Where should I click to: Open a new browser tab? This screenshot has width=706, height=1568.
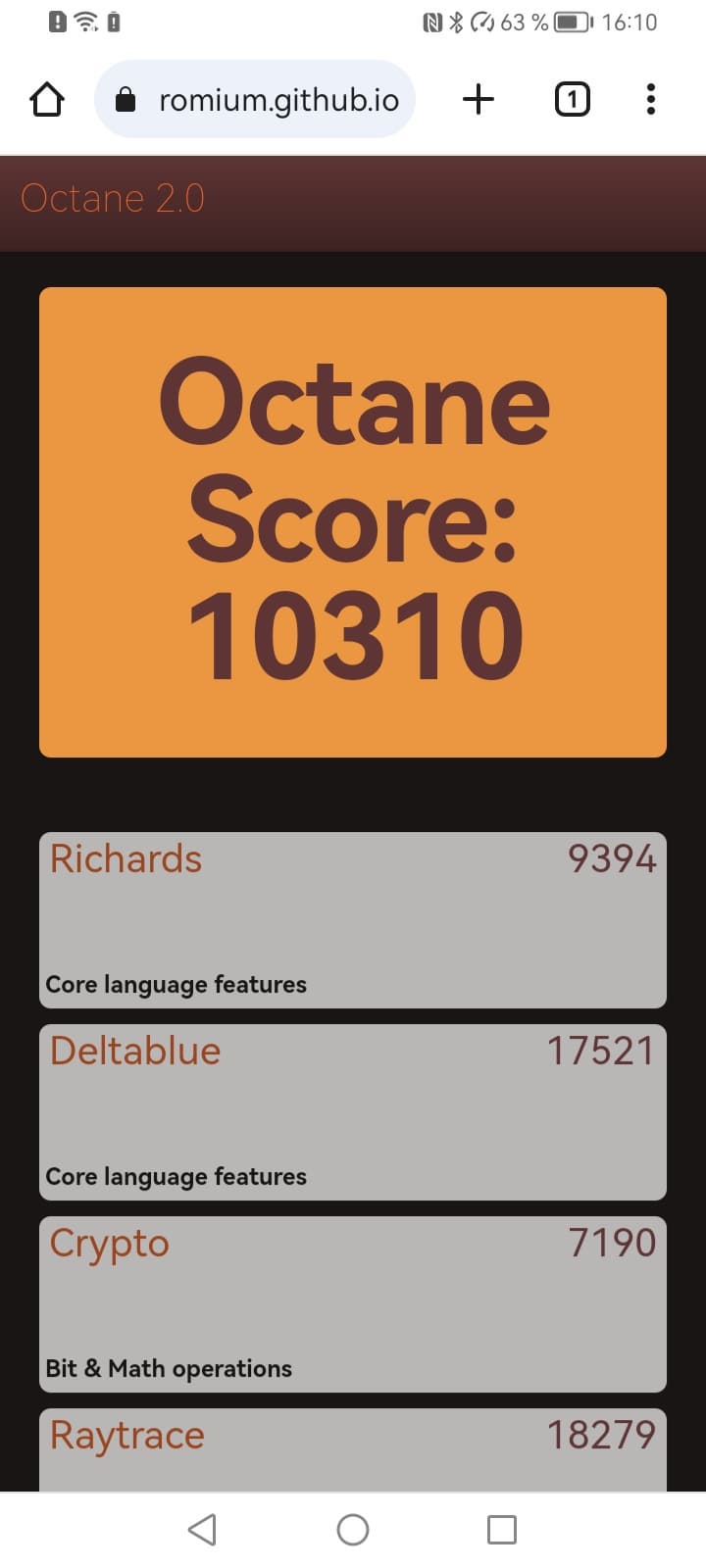pos(478,99)
